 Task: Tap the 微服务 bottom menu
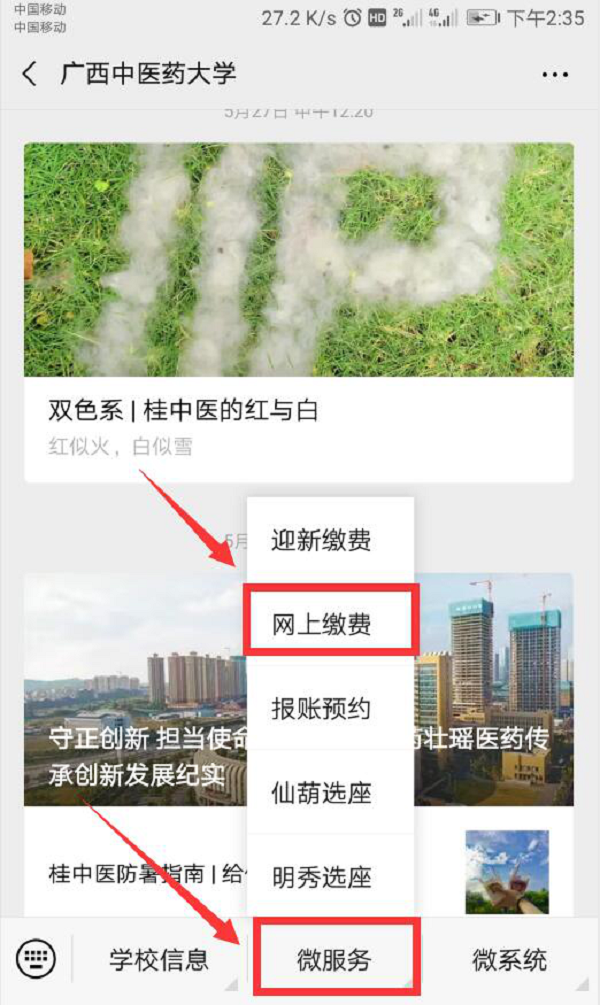[334, 960]
